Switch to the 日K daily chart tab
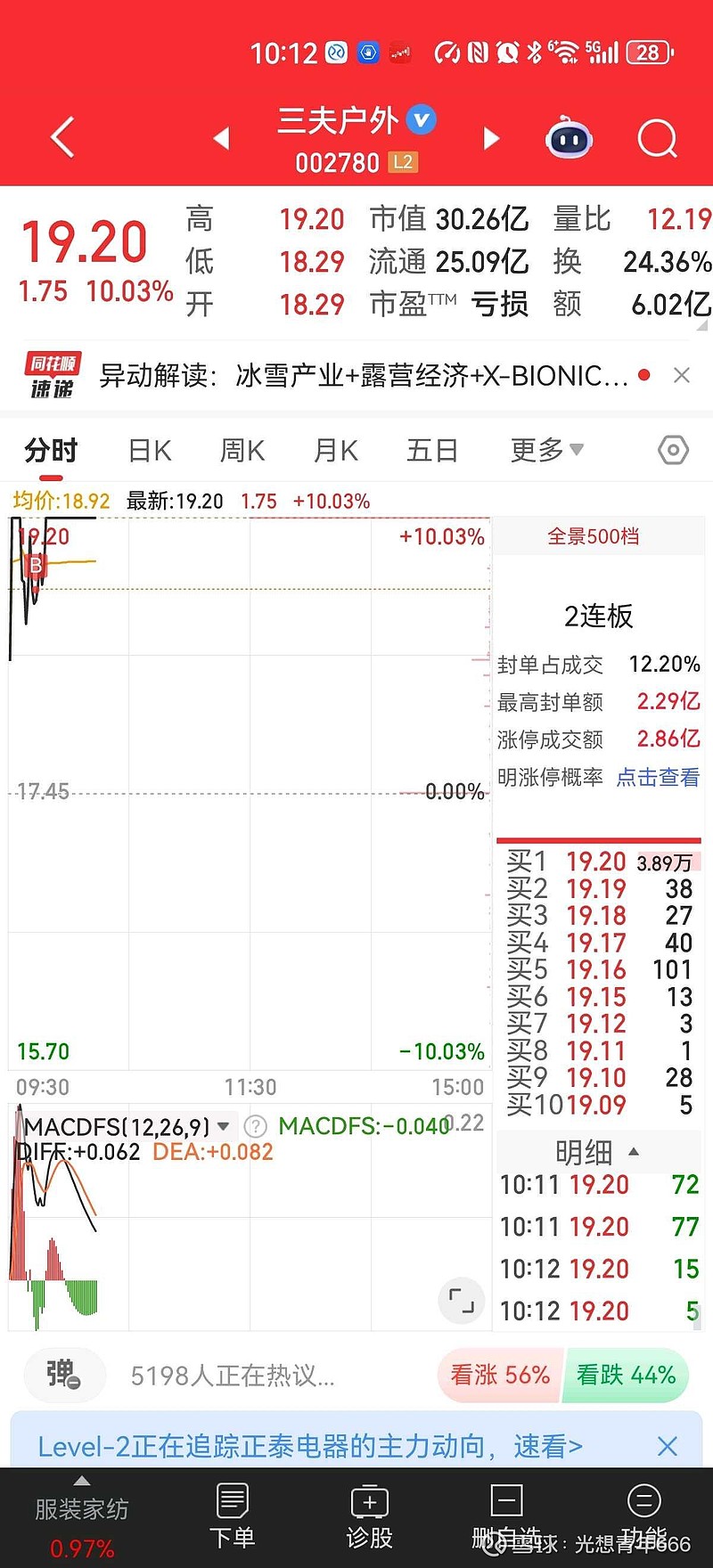Screen dimensions: 713x1568 pyautogui.click(x=148, y=451)
